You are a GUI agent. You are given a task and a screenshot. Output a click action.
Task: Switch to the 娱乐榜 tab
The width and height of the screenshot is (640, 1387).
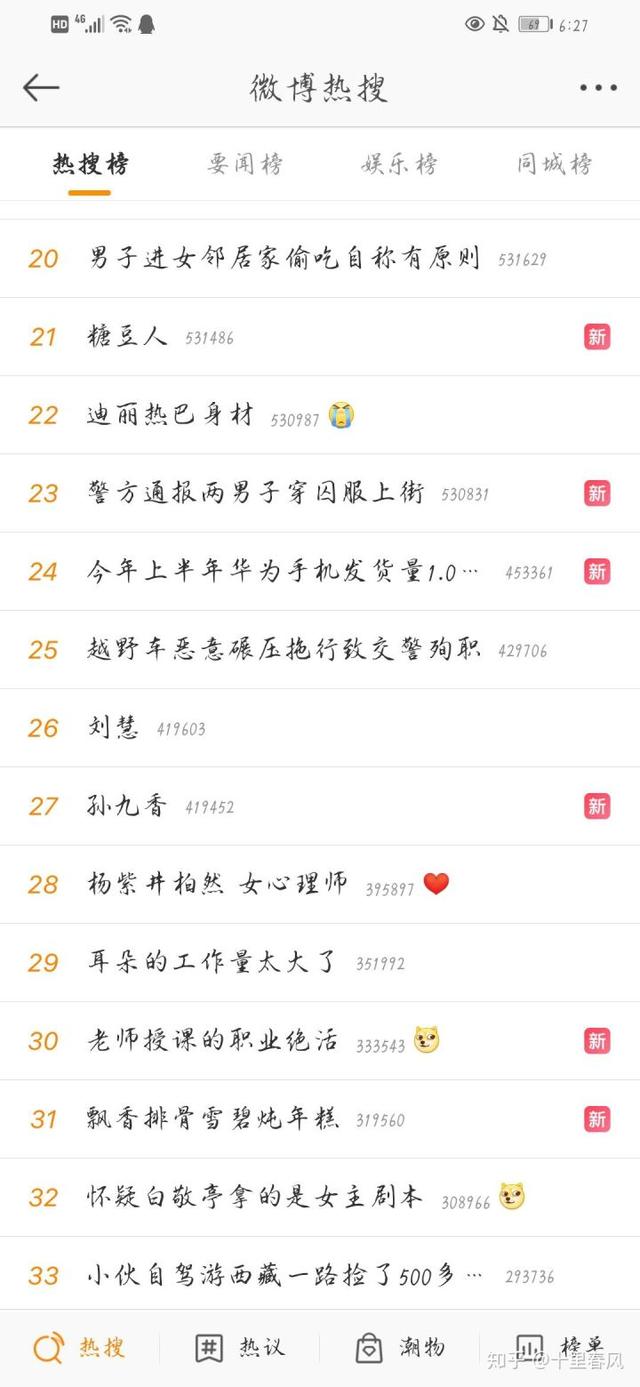399,164
